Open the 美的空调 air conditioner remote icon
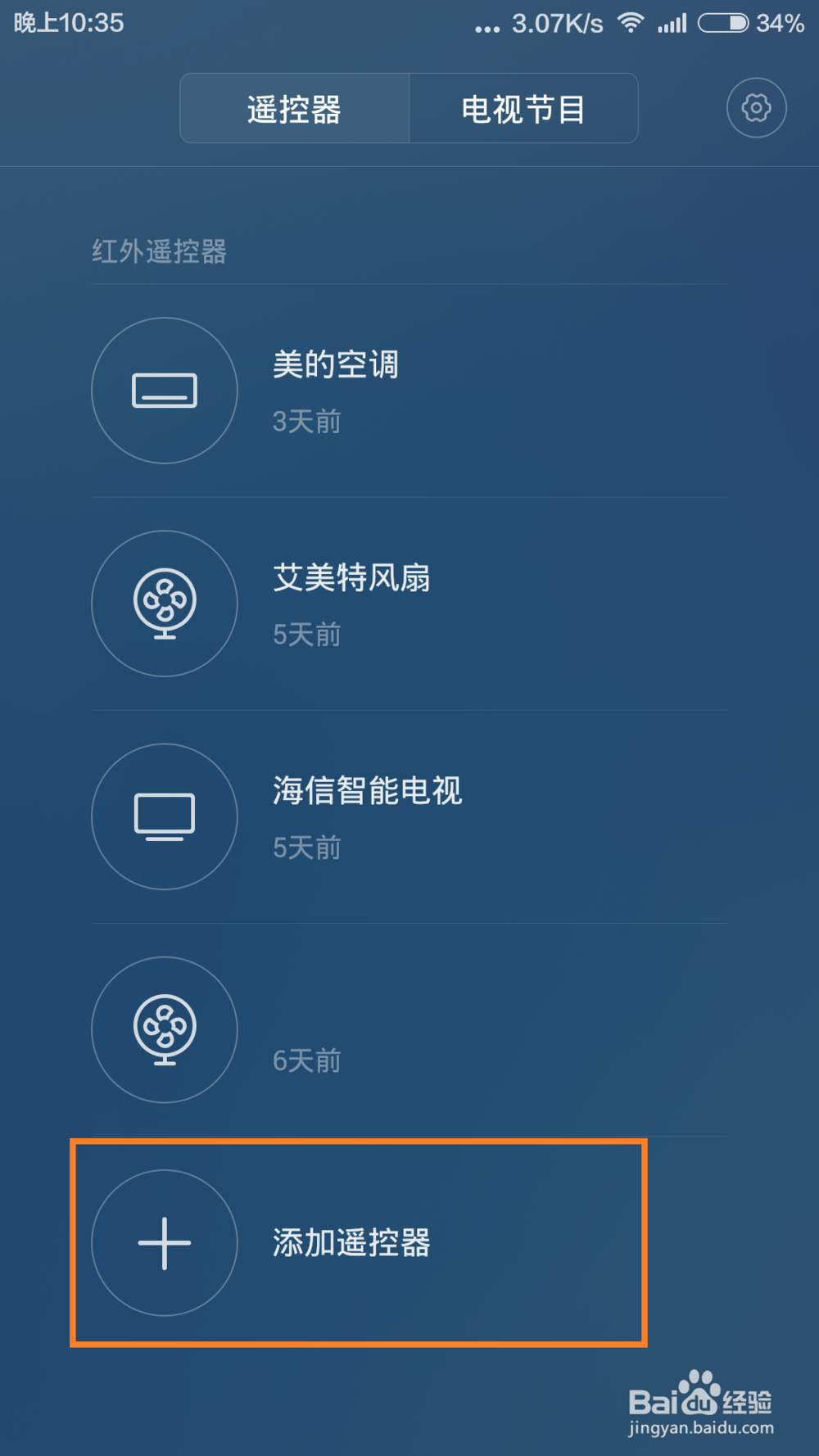 164,391
